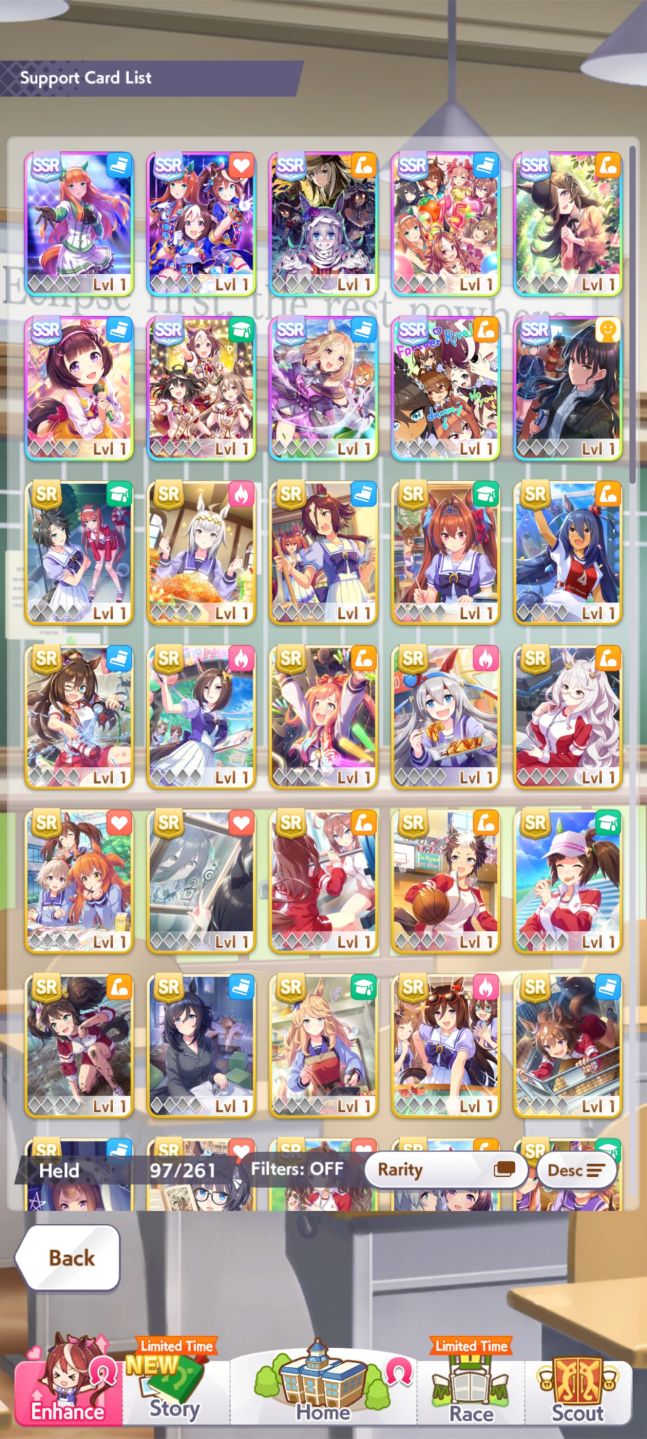Select the SR card with blue-haired tanned girl waving
Image resolution: width=647 pixels, height=1439 pixels.
(568, 553)
